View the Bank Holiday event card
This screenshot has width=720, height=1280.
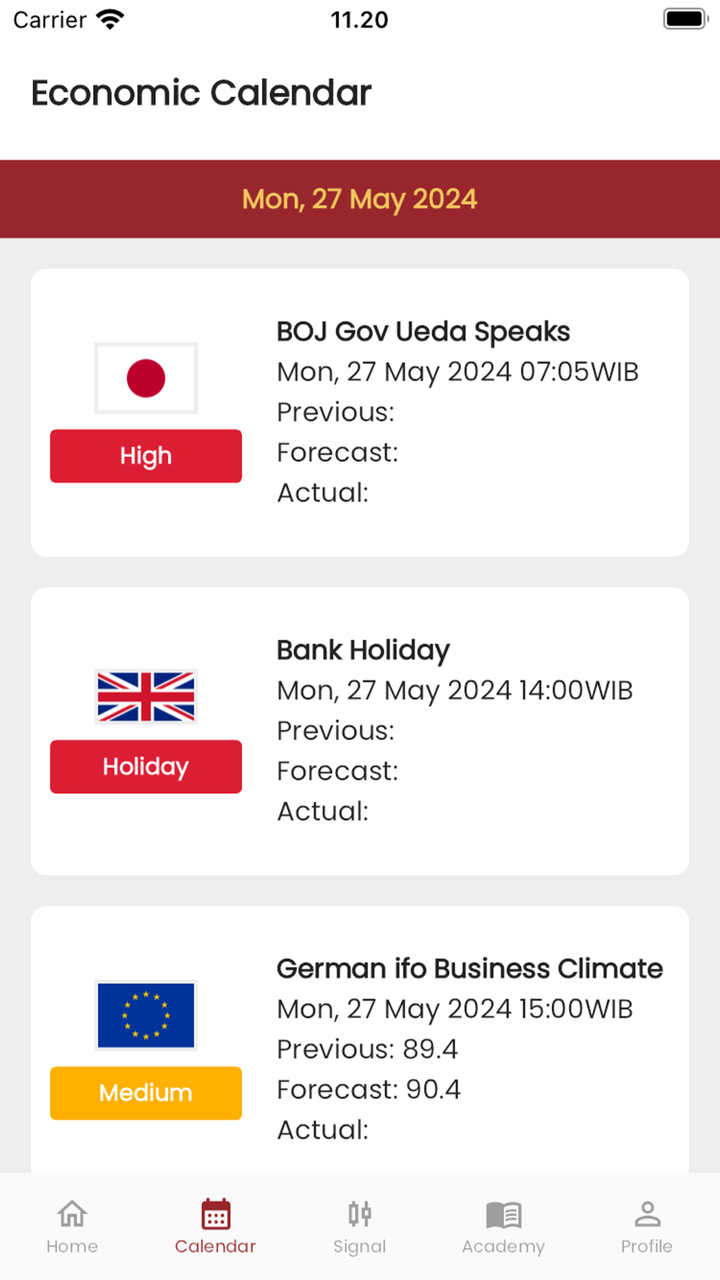tap(360, 731)
